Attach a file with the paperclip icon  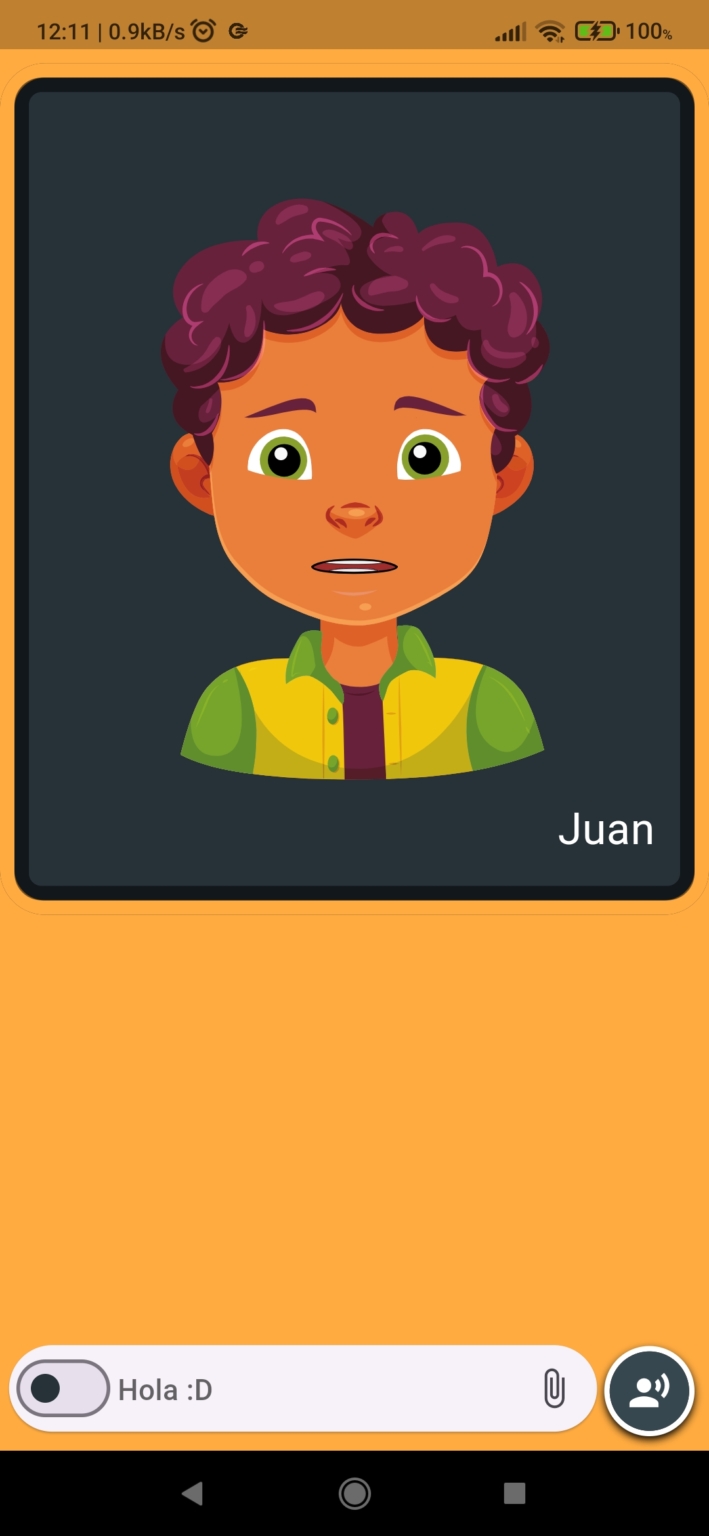pyautogui.click(x=554, y=1389)
